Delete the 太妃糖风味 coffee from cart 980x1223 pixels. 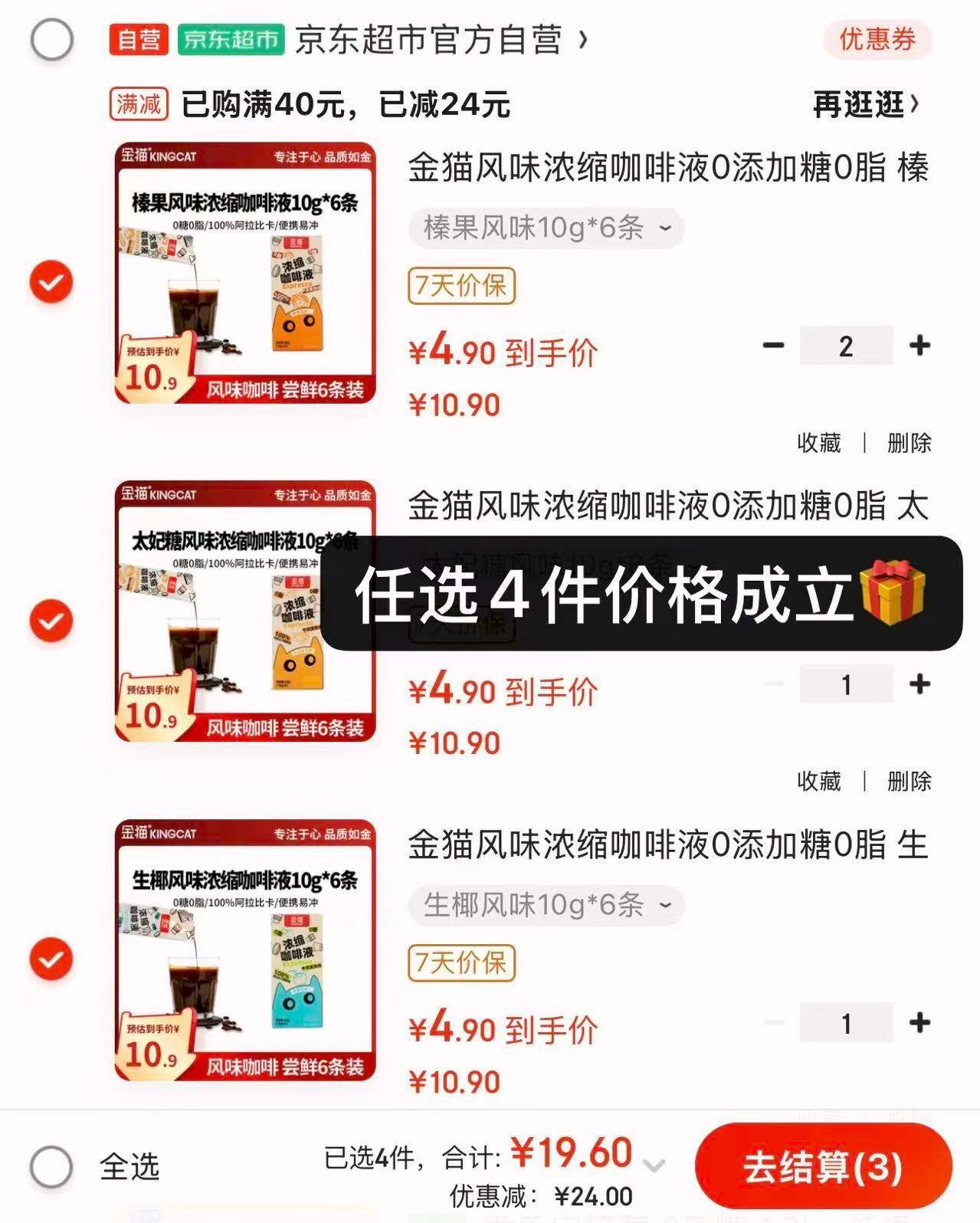(910, 782)
